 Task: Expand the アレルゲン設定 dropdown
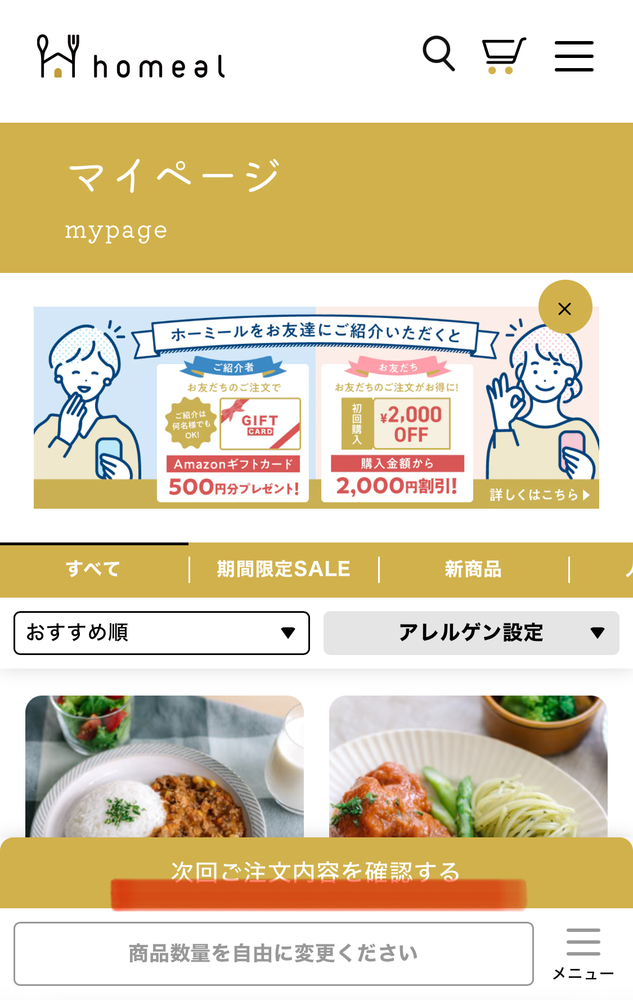click(x=471, y=633)
